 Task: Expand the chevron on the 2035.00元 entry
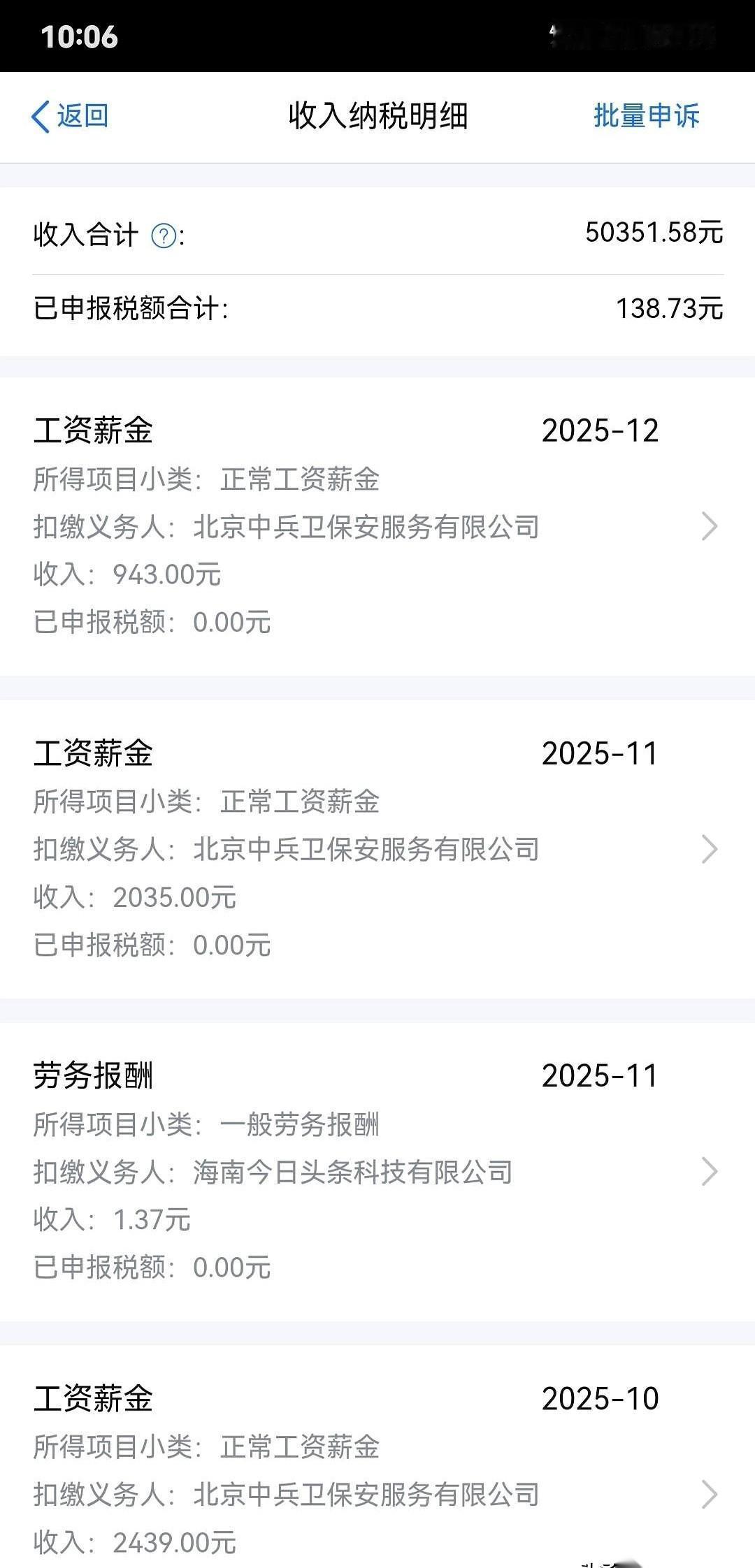(x=710, y=850)
